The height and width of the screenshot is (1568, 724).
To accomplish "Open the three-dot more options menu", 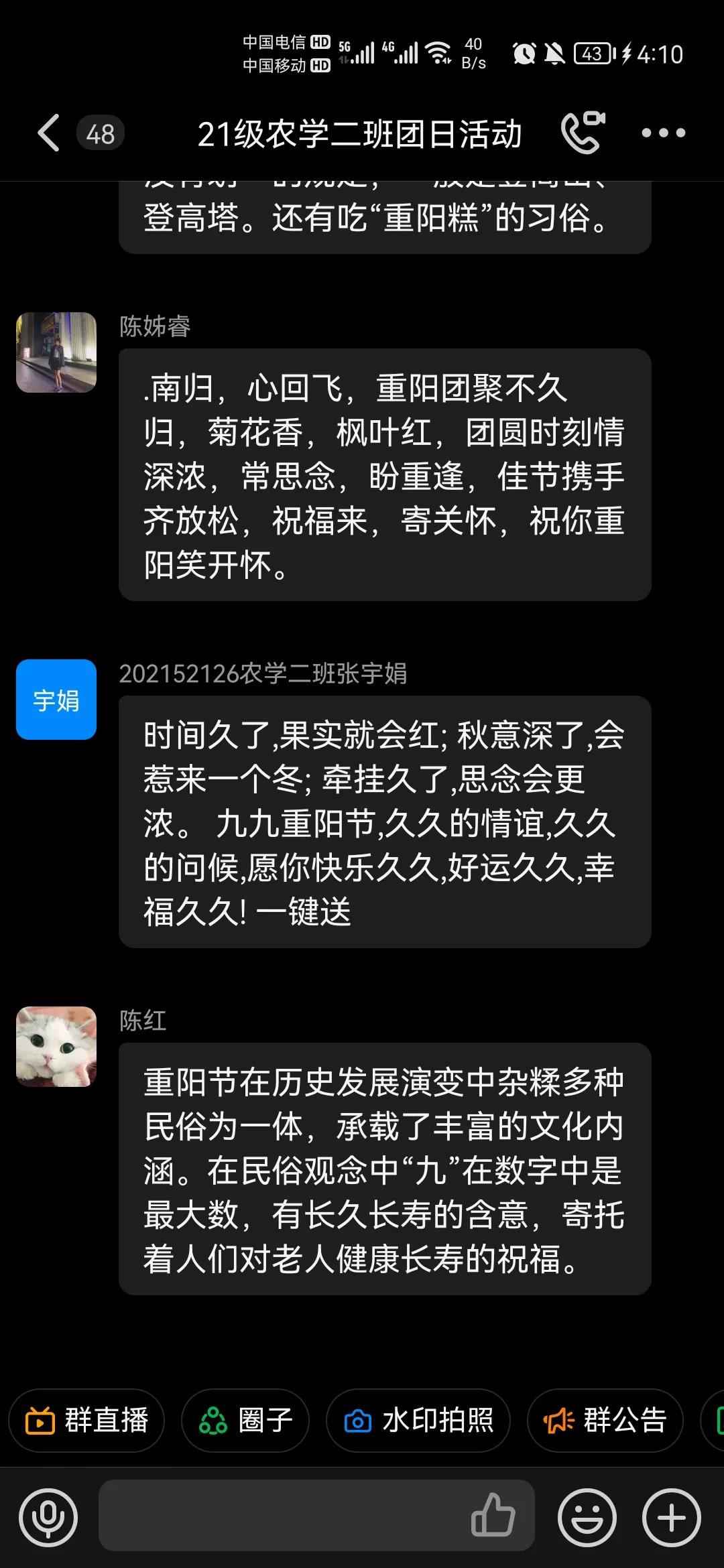I will pos(663,133).
